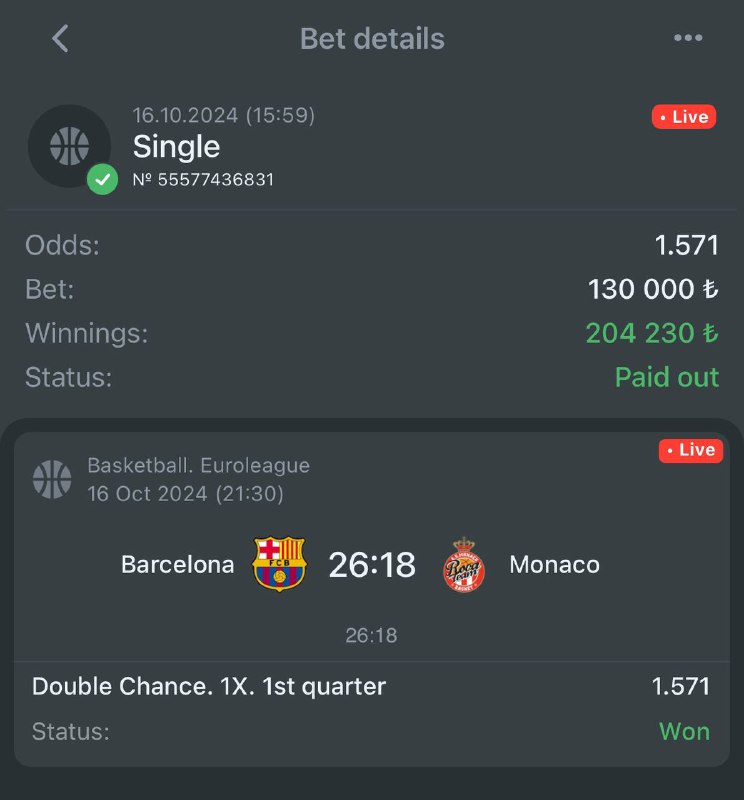
Task: Open the Barcelona vs Monaco event card
Action: (x=371, y=566)
